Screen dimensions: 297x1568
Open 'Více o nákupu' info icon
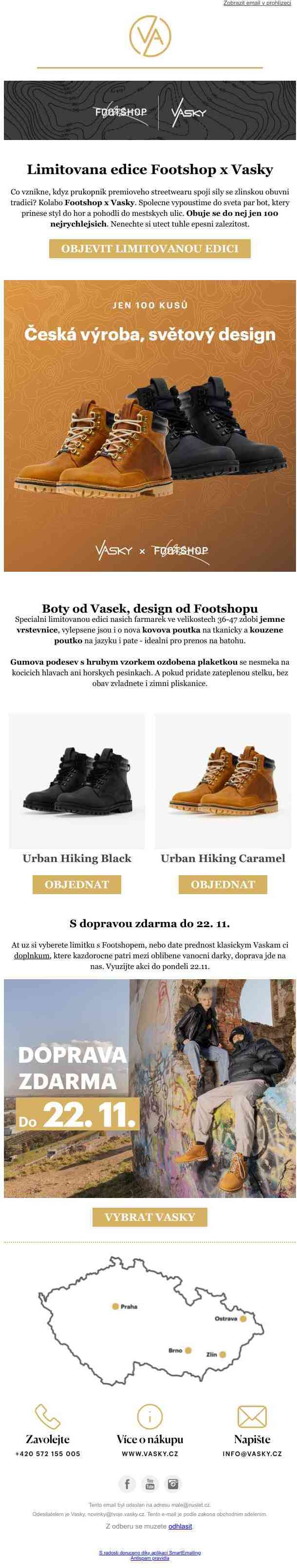point(149,1416)
